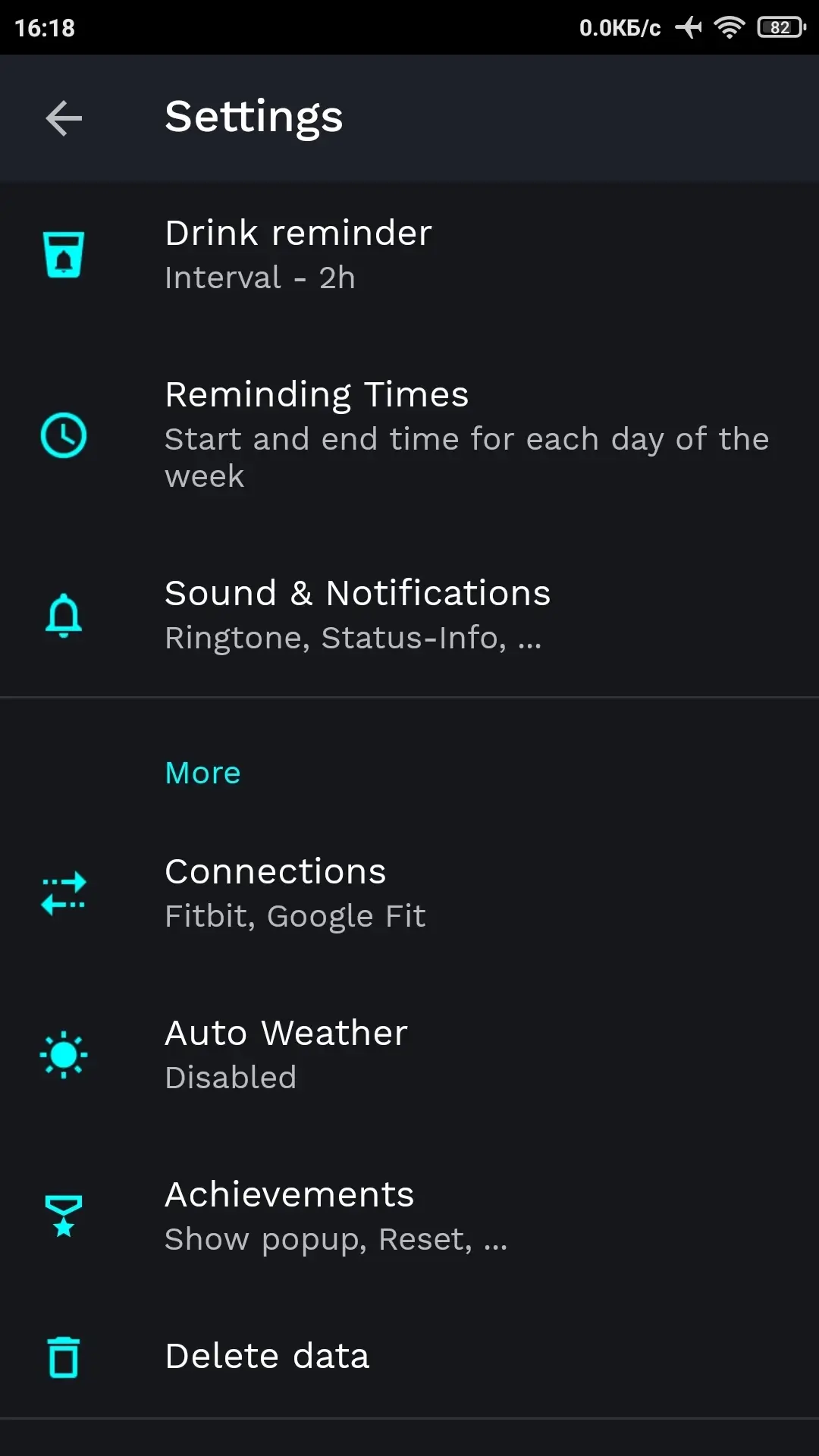Open Drink reminder settings
The width and height of the screenshot is (819, 1456).
pos(409,255)
